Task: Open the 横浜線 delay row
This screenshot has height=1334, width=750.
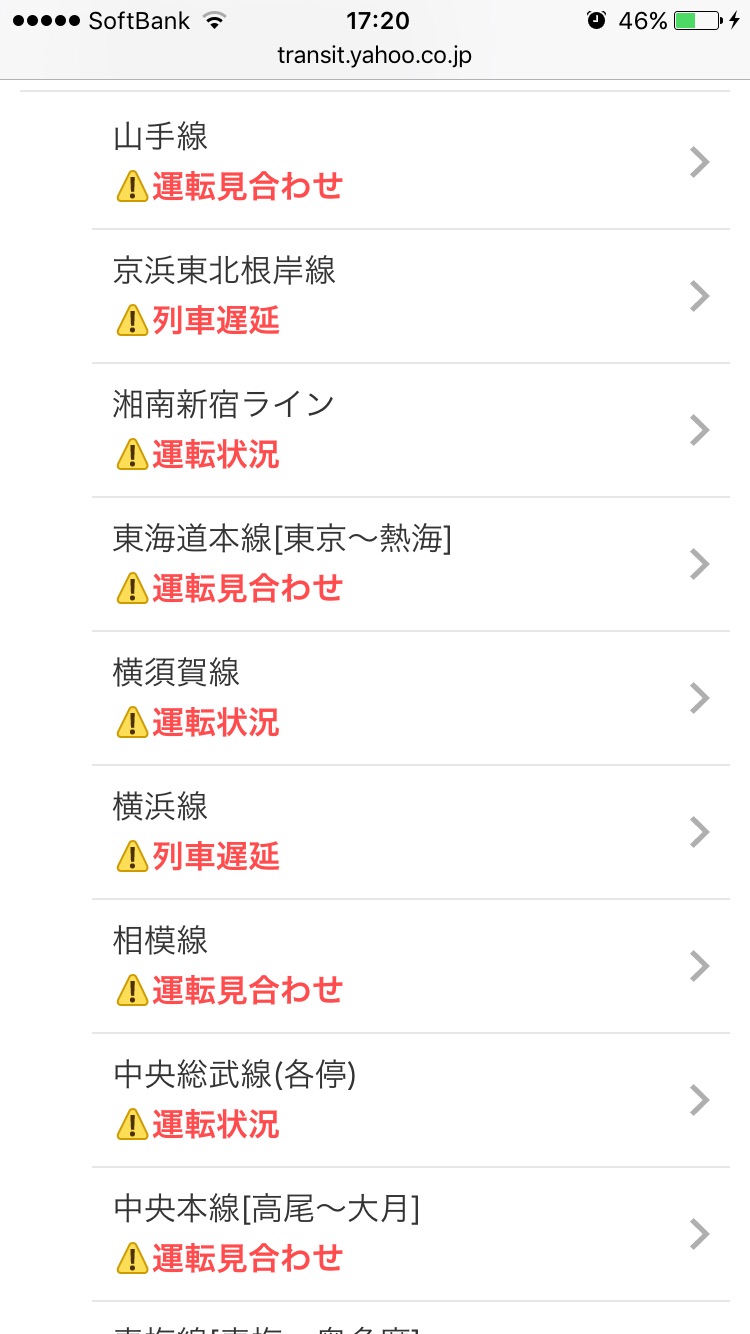Action: (410, 832)
